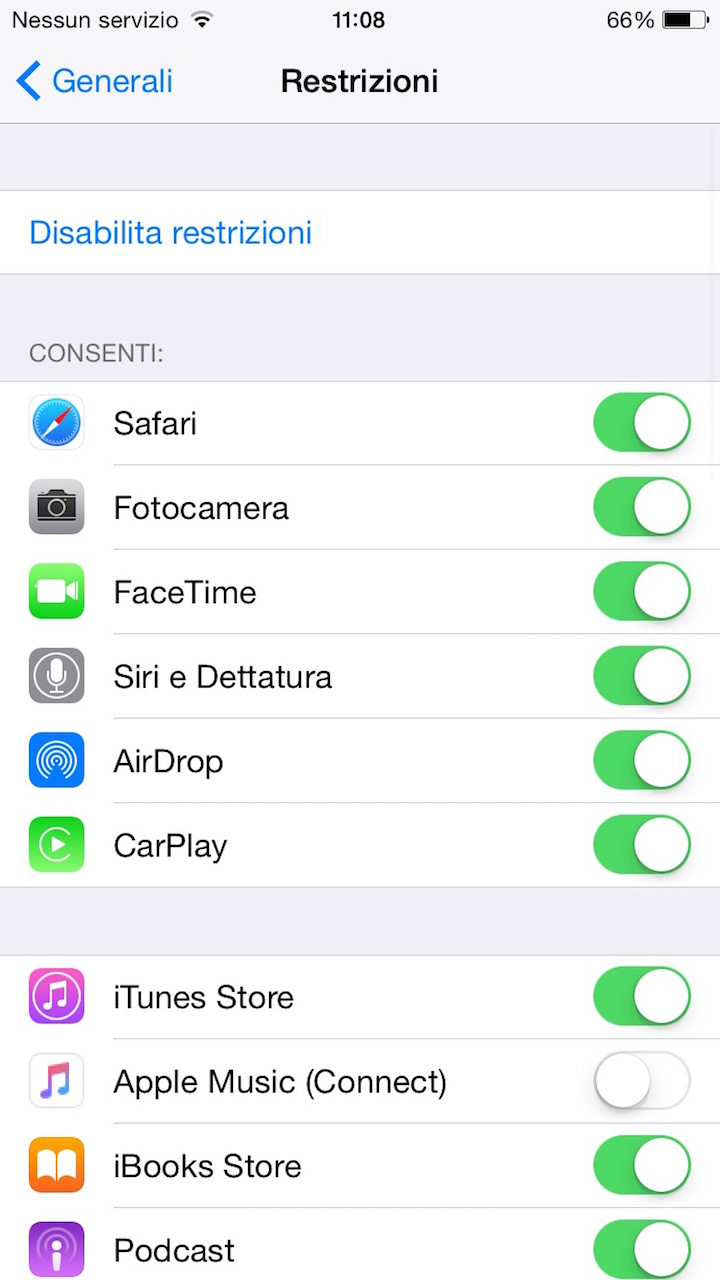Image resolution: width=720 pixels, height=1280 pixels.
Task: Tap the Siri e Dettatura microphone icon
Action: 56,676
